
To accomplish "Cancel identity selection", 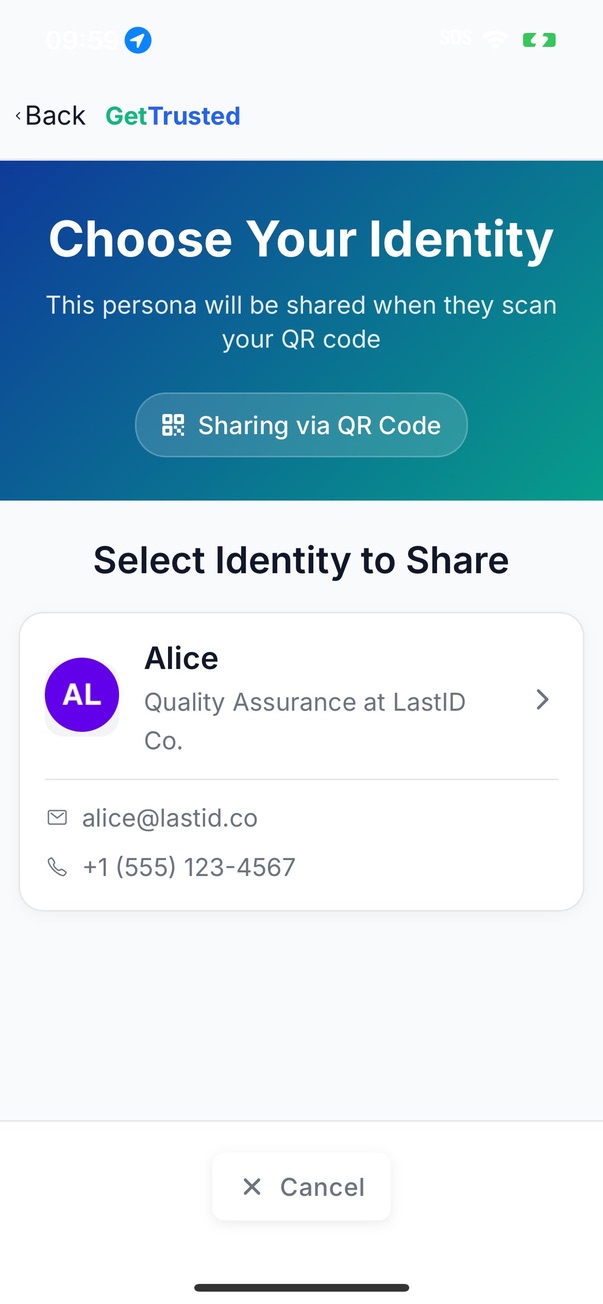I will (x=301, y=1187).
